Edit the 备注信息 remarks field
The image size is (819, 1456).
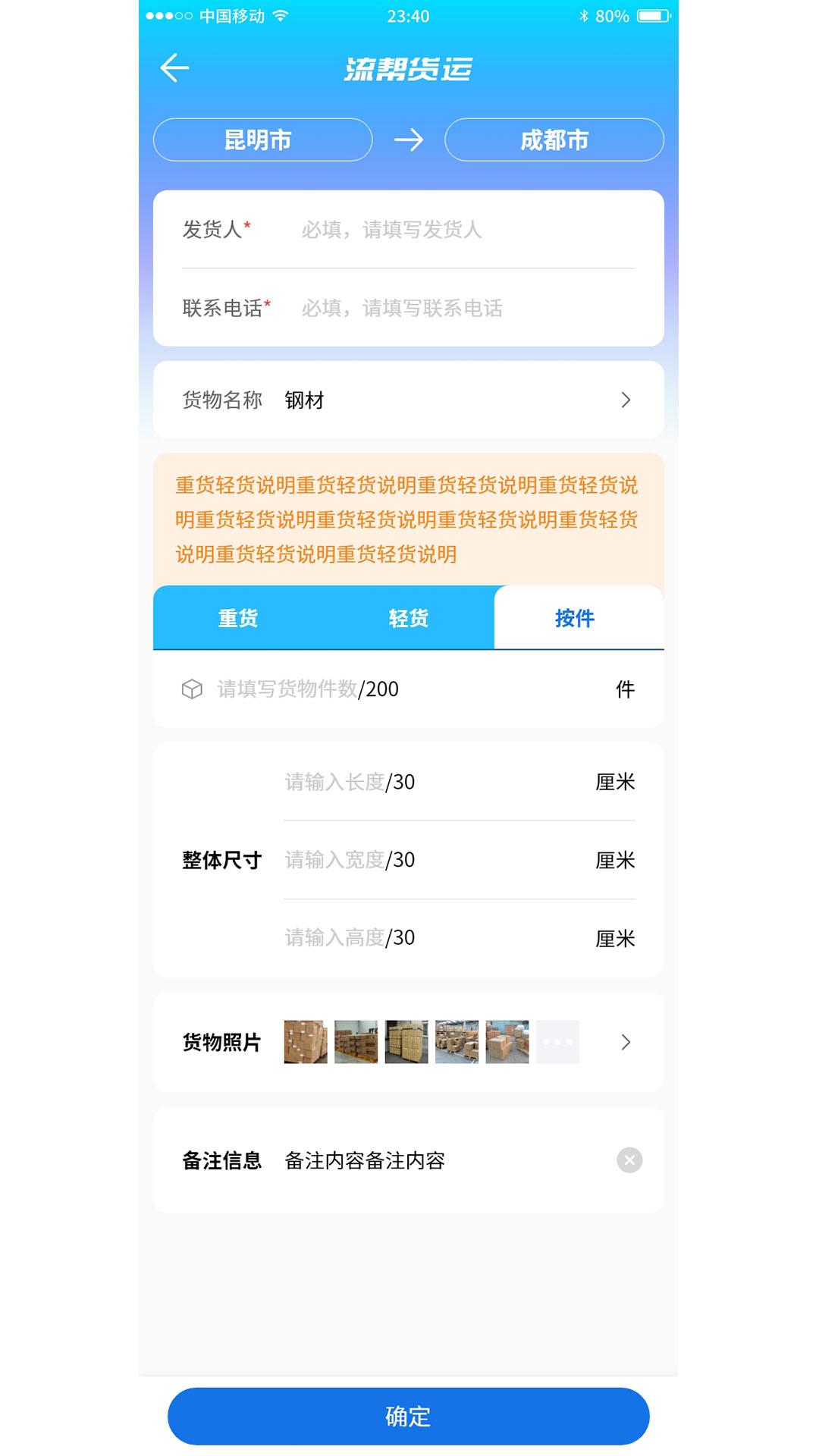tap(447, 1160)
